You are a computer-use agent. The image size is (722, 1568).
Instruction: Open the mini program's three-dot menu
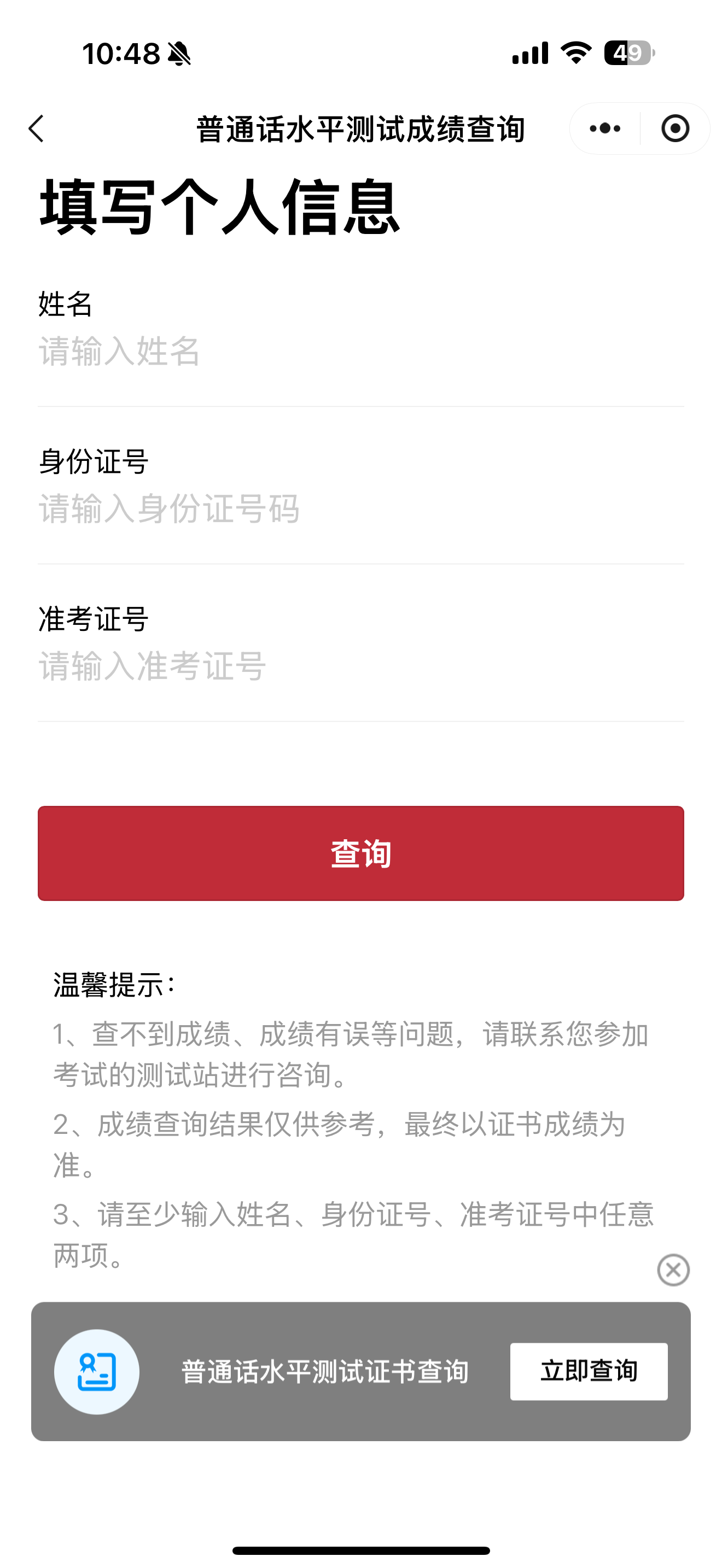point(605,128)
